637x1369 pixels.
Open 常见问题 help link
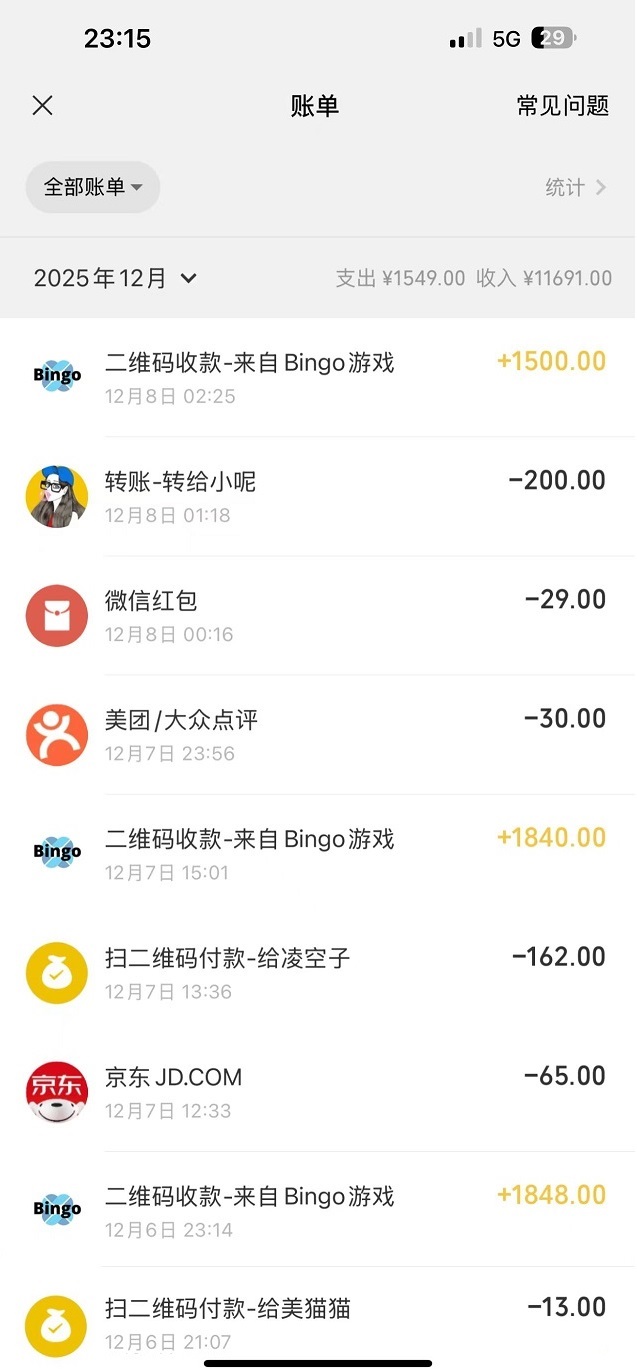click(x=562, y=106)
